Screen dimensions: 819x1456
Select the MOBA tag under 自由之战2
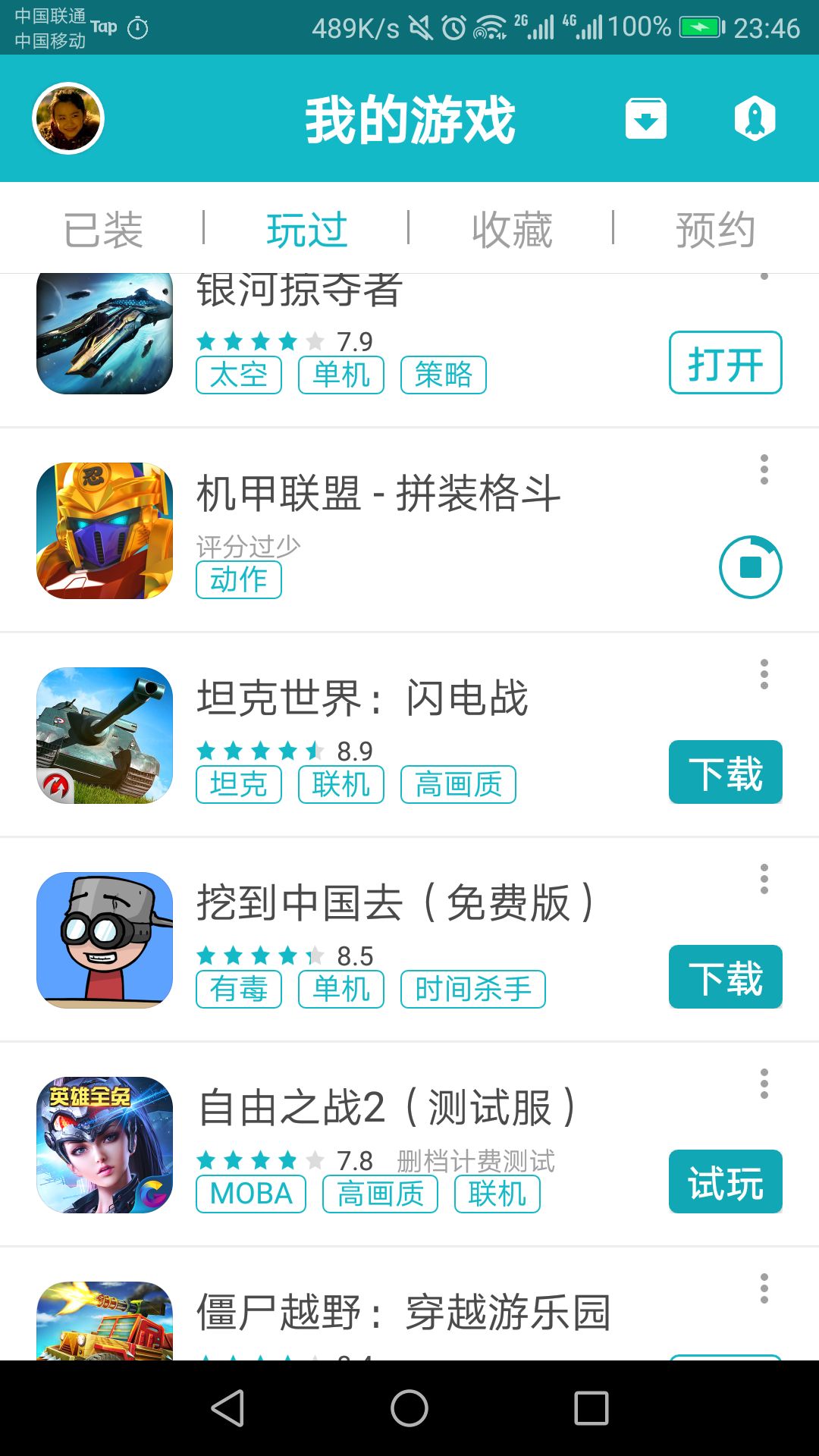tap(251, 1194)
